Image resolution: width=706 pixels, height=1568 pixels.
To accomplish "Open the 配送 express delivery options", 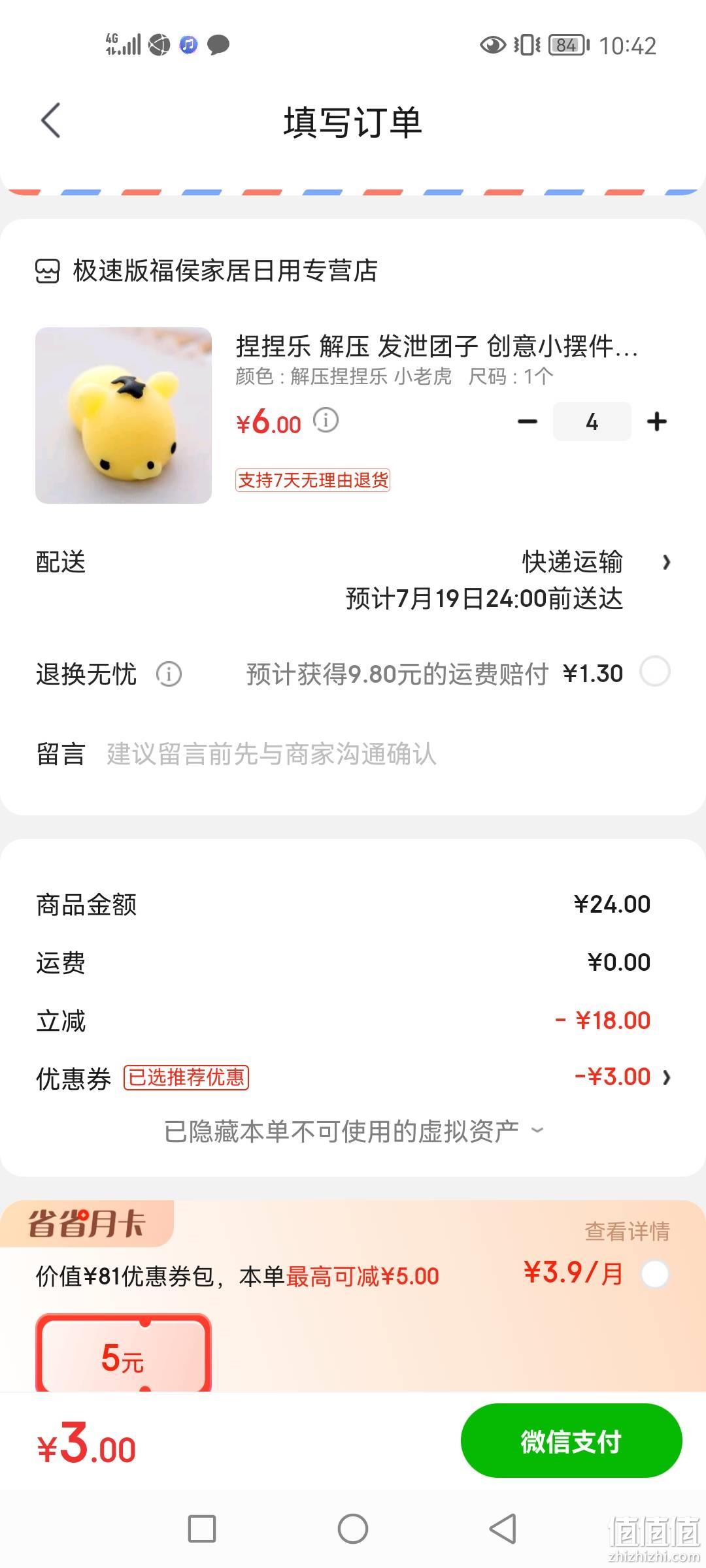I will (x=353, y=580).
